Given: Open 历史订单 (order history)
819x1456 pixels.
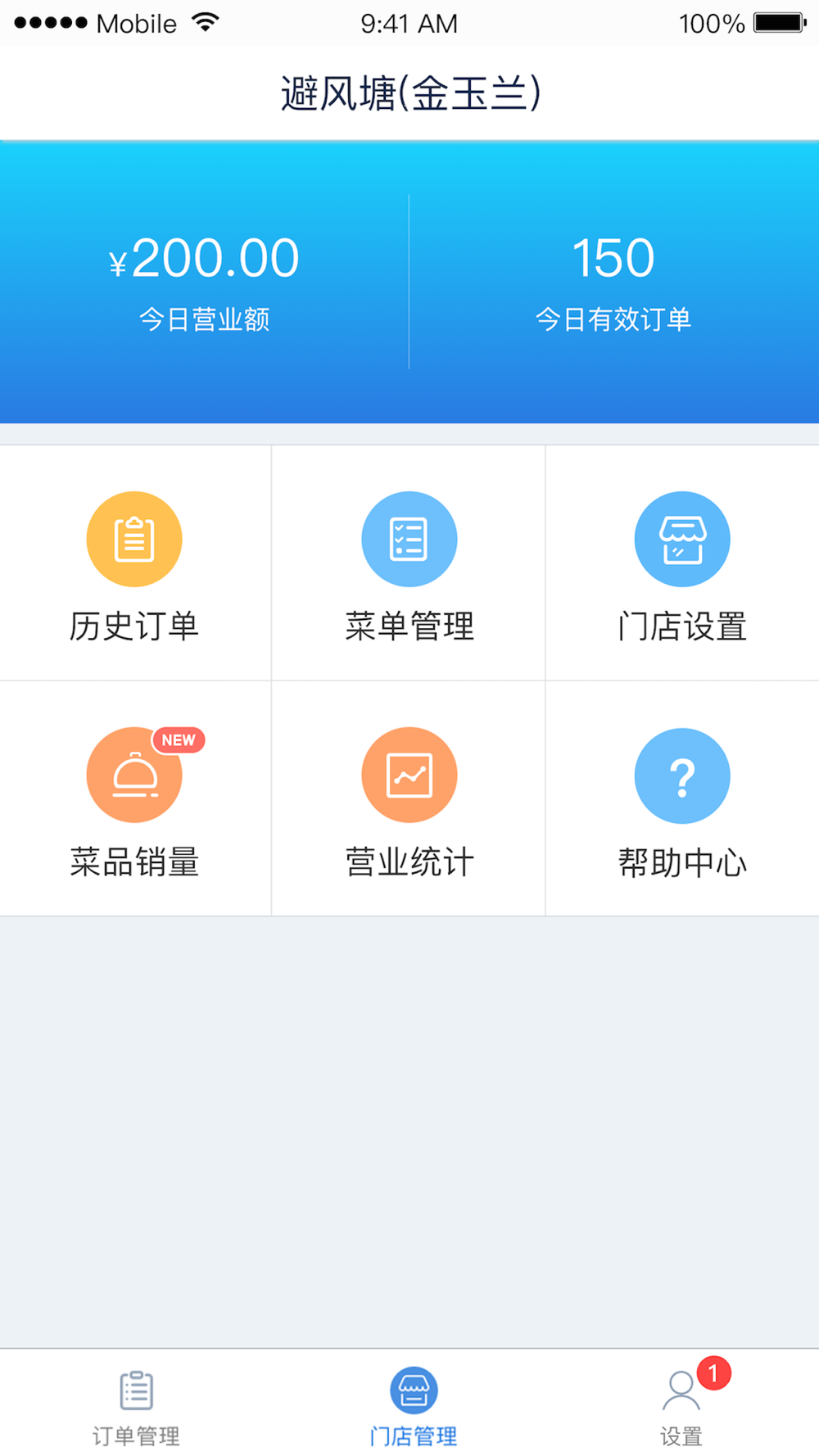Looking at the screenshot, I should (x=134, y=564).
